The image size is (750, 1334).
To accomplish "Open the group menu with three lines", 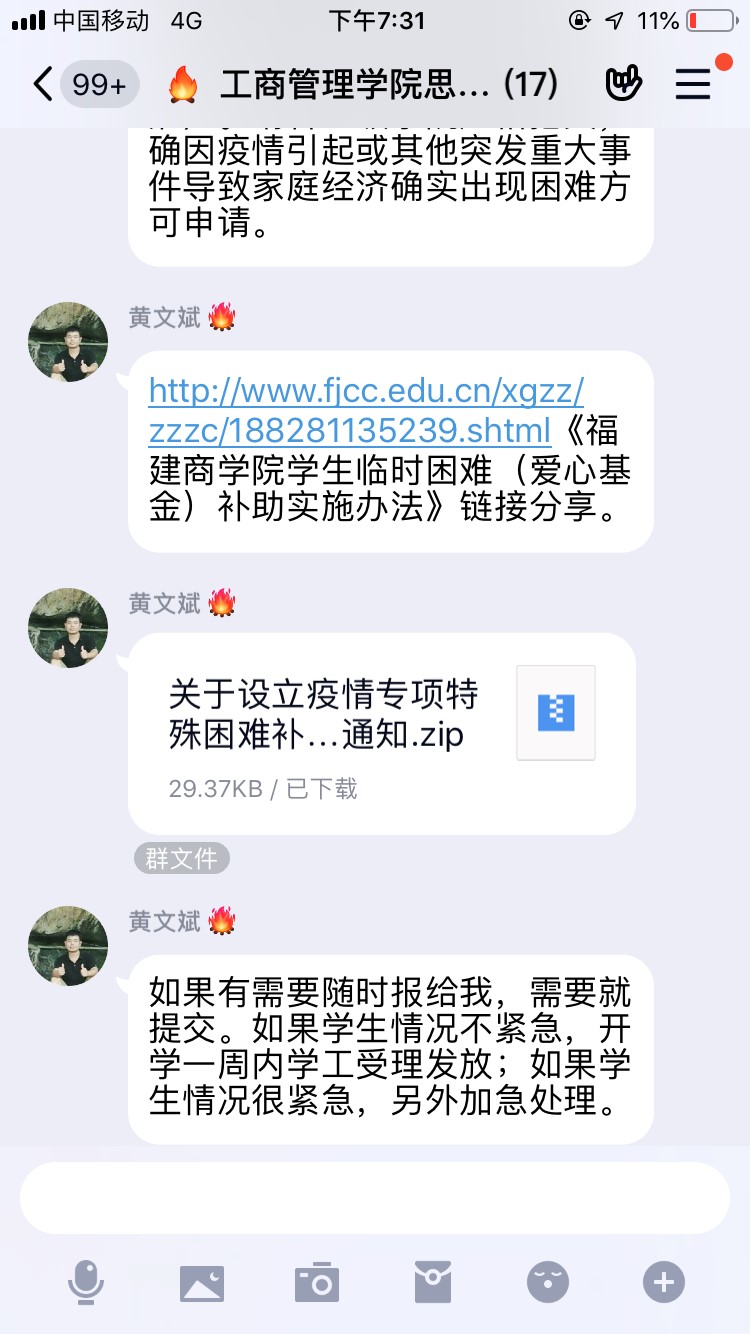I will (692, 85).
